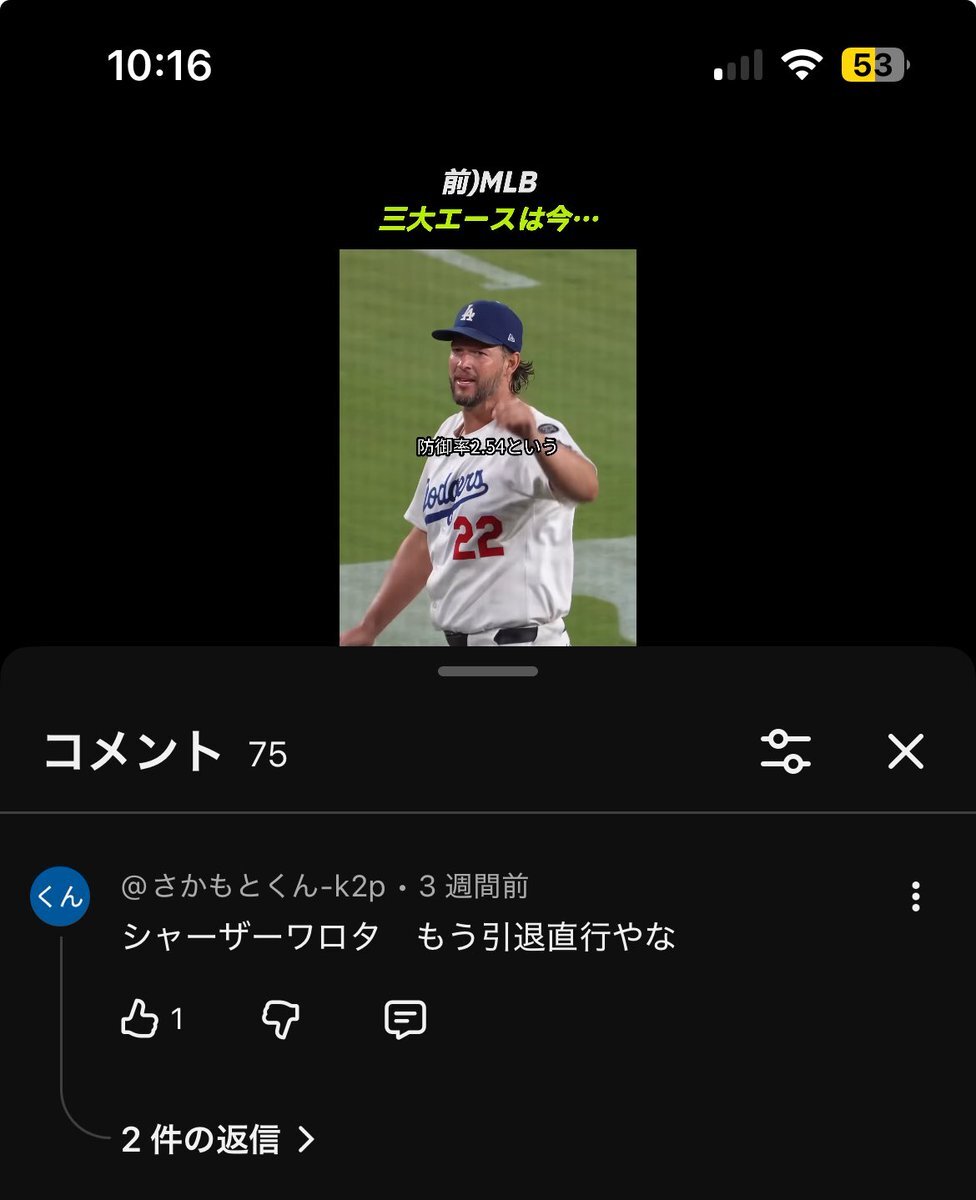This screenshot has width=976, height=1200.
Task: Open comment sort options
Action: [x=786, y=751]
